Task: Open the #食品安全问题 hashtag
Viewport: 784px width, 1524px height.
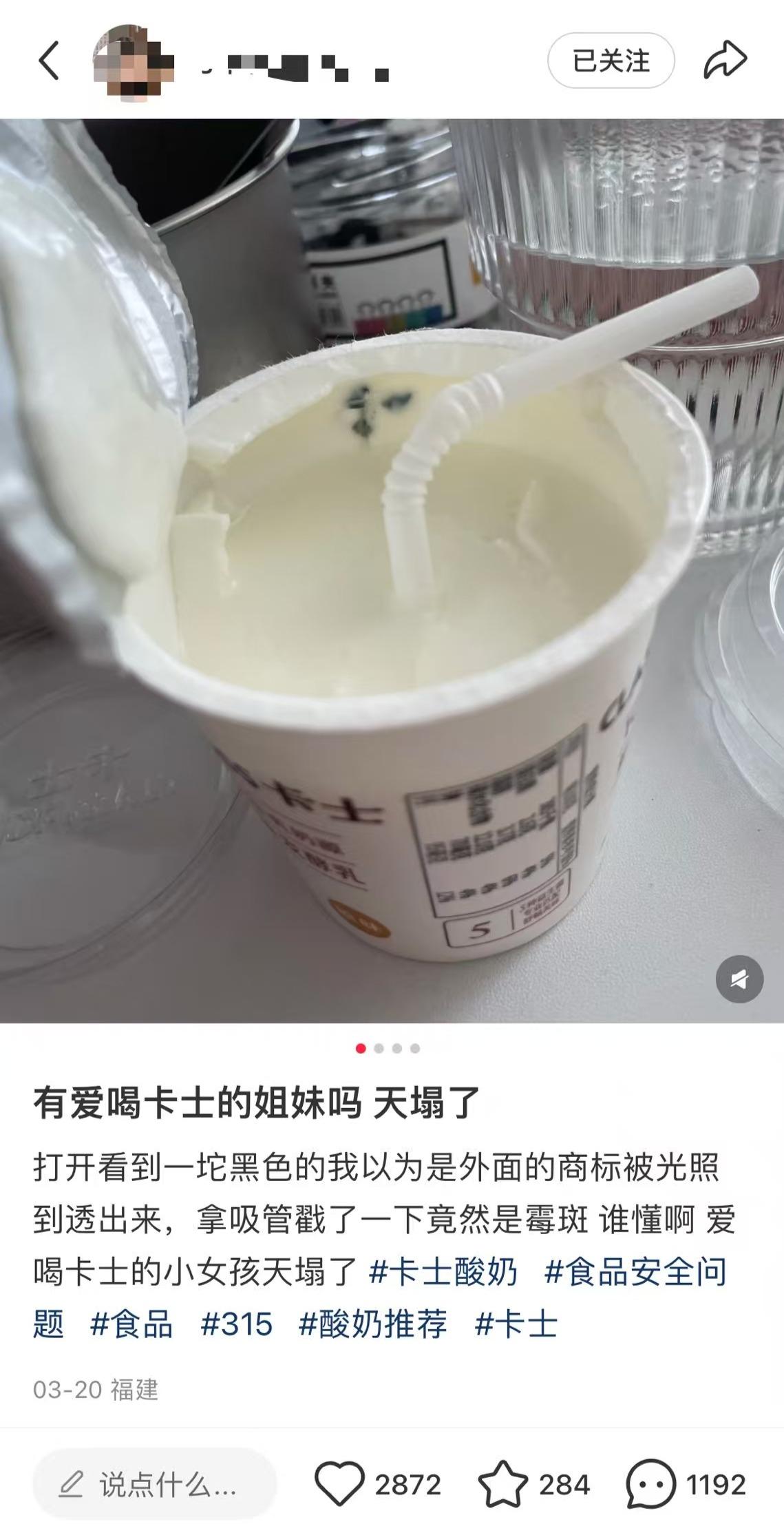Action: point(635,1272)
